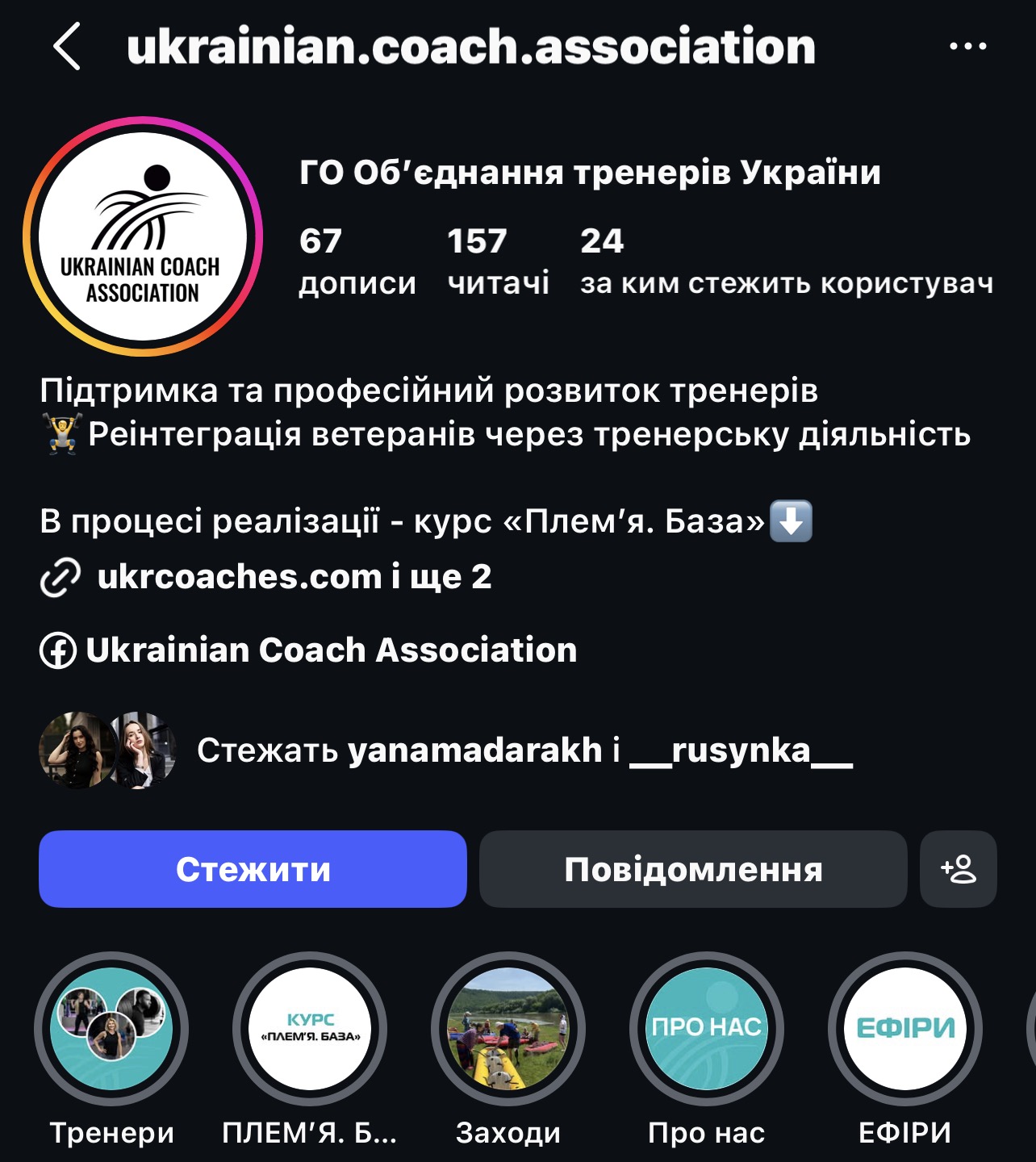1036x1162 pixels.
Task: See mutual followers yanamadarakh and __rusynka__
Action: pos(524,750)
